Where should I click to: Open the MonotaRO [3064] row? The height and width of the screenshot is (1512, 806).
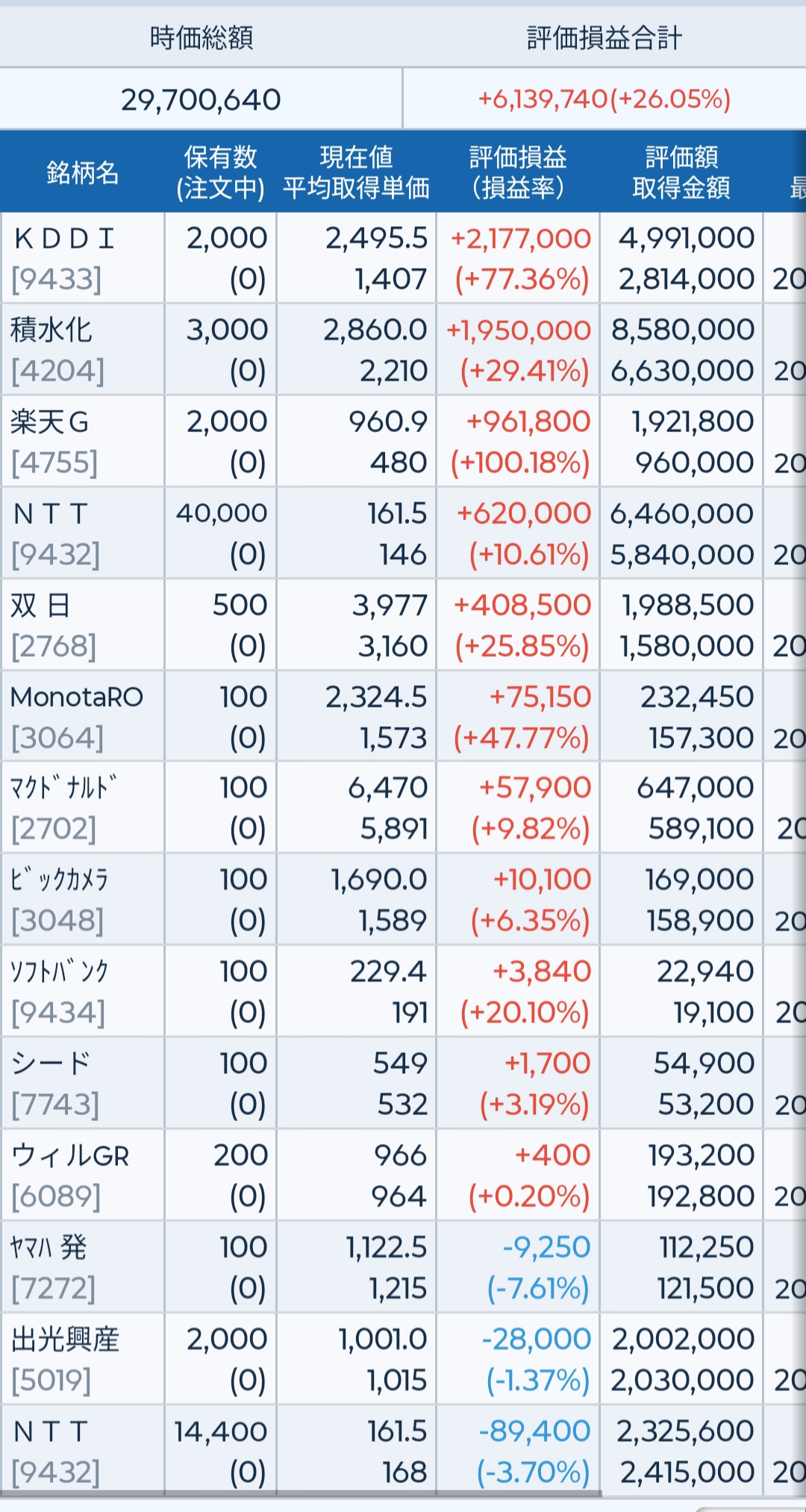click(403, 716)
